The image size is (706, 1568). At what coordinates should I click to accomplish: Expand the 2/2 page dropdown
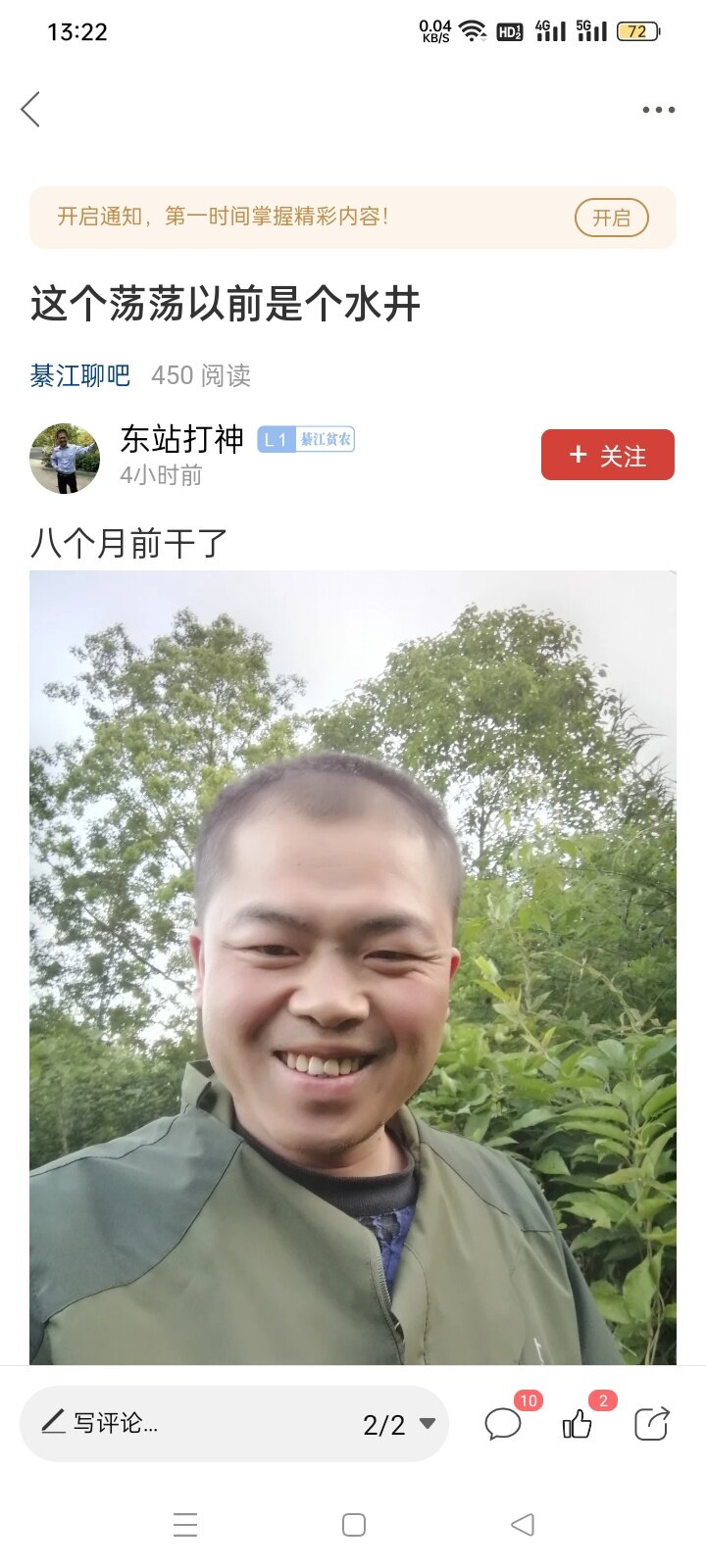click(399, 1424)
